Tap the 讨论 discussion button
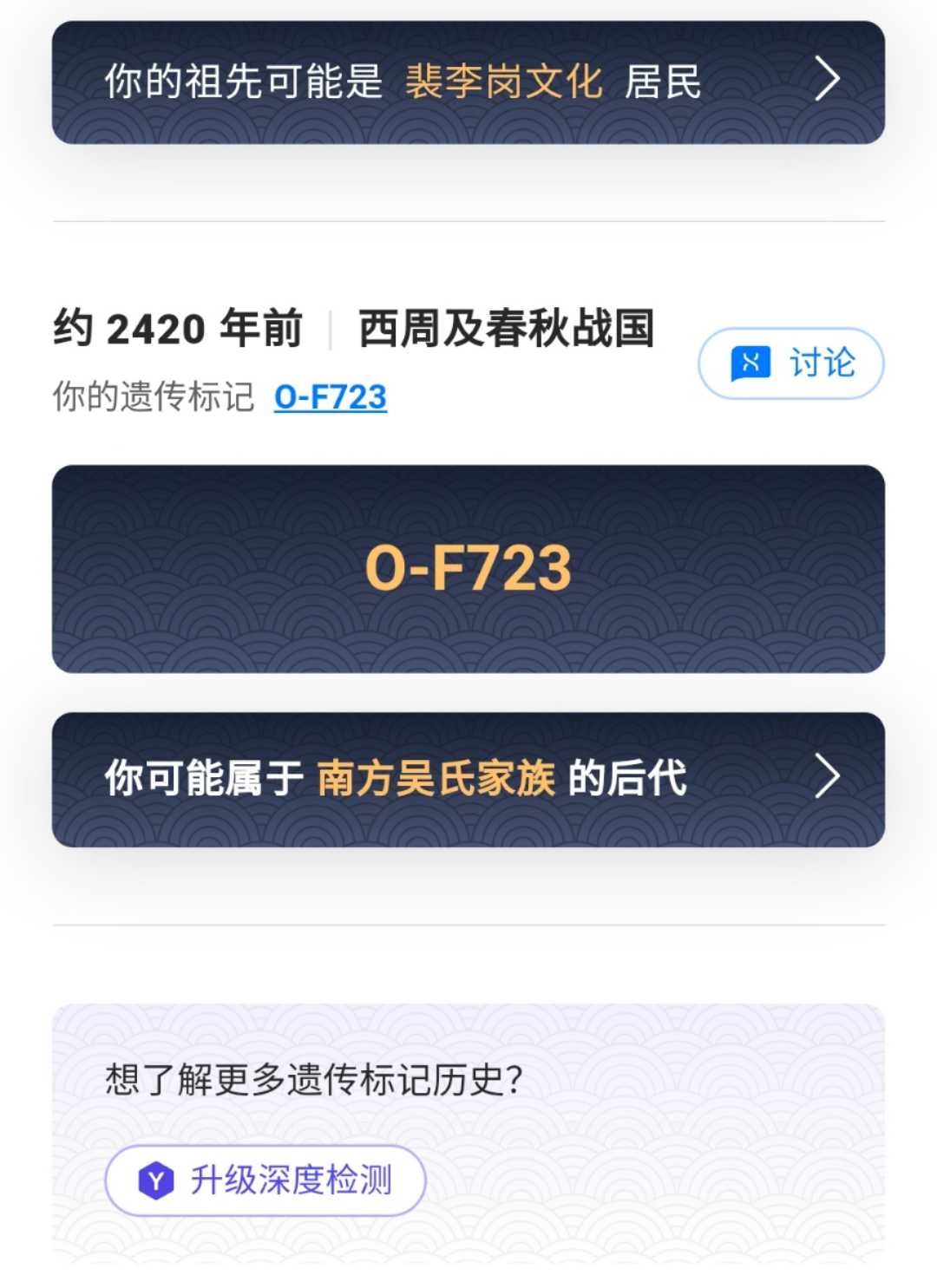 [x=791, y=363]
